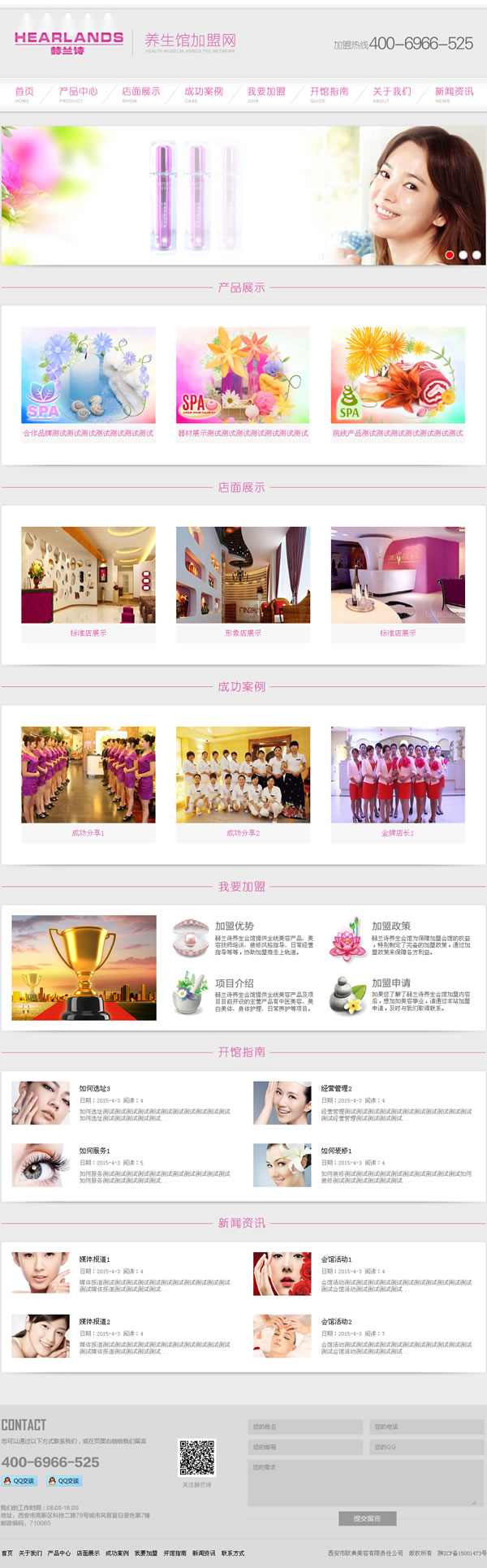Go to the 首页 home tab
This screenshot has height=1568, width=487.
coord(24,93)
